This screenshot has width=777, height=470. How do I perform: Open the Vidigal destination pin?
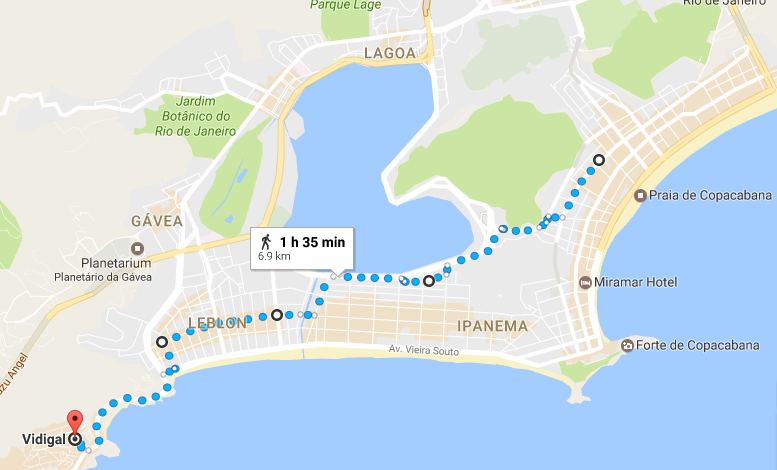(x=75, y=423)
